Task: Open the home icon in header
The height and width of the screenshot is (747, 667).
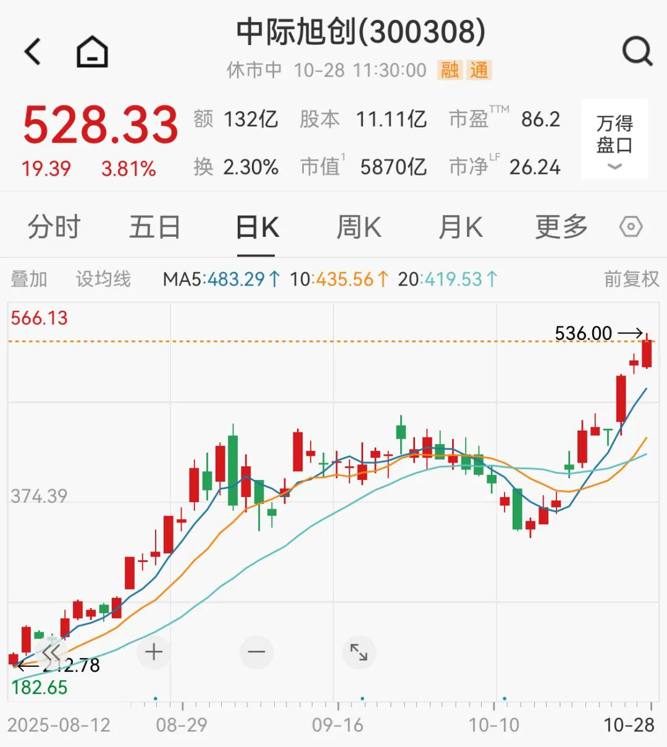Action: (x=92, y=52)
